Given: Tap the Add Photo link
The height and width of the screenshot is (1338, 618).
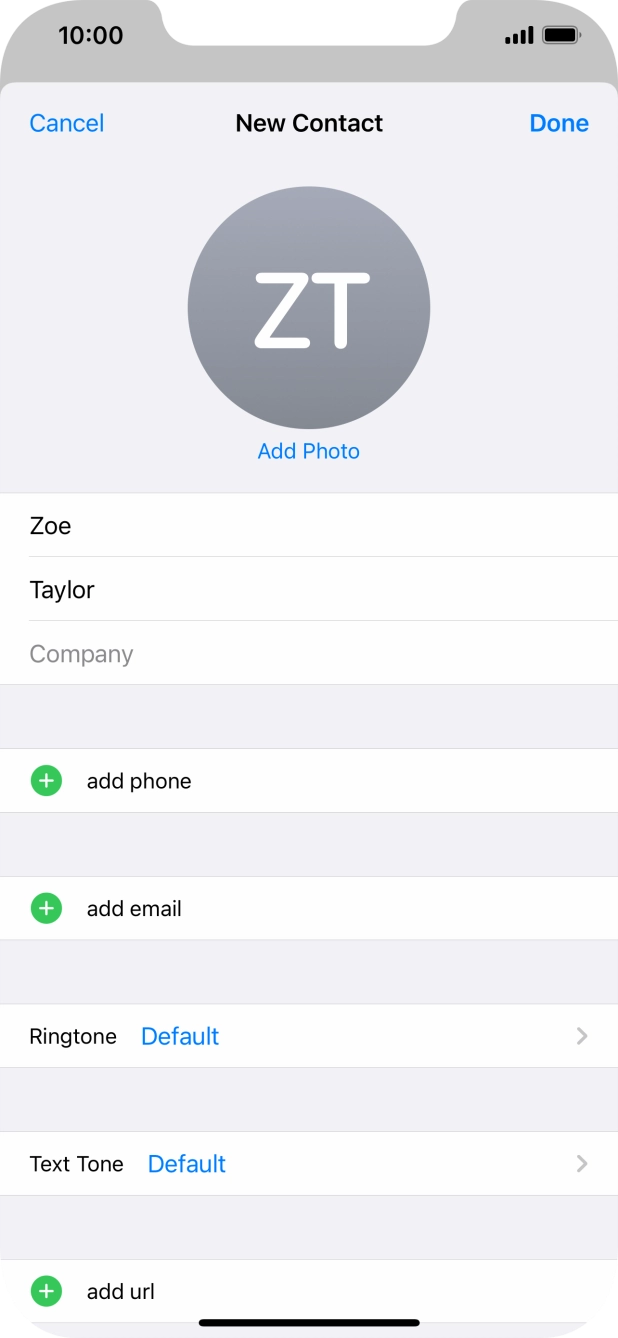Looking at the screenshot, I should tap(308, 451).
